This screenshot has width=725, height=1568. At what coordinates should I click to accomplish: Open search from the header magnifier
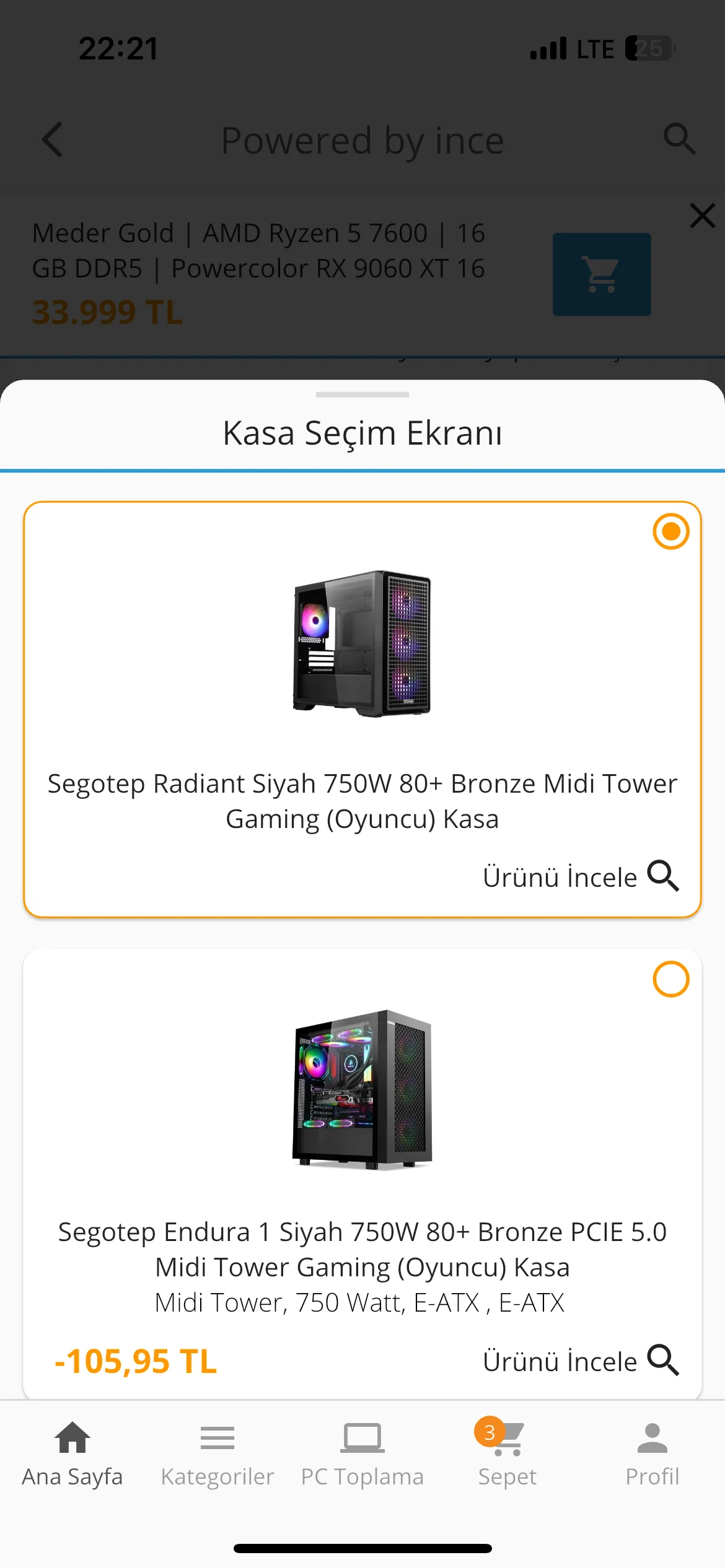(679, 139)
